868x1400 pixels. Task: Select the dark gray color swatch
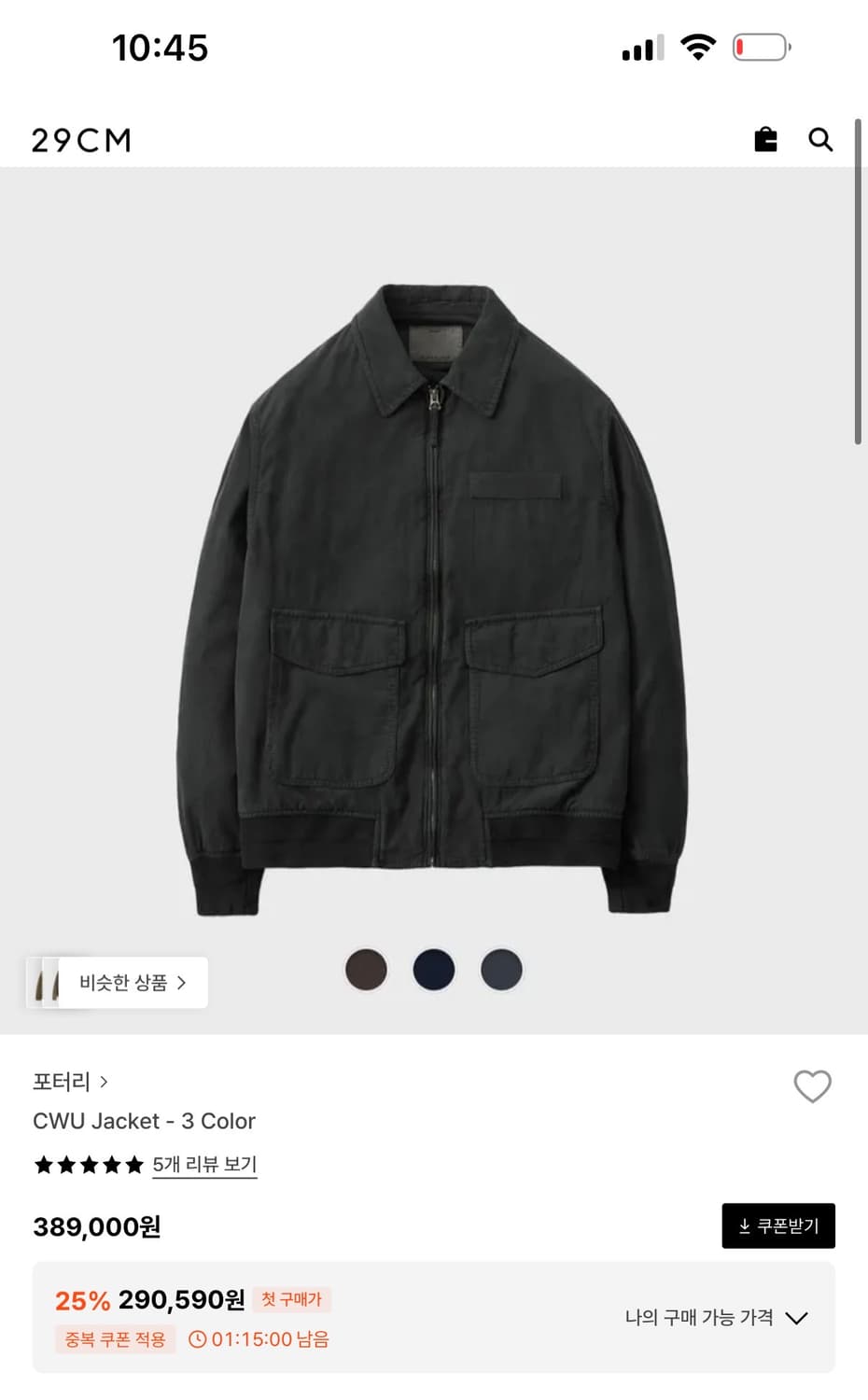(501, 970)
